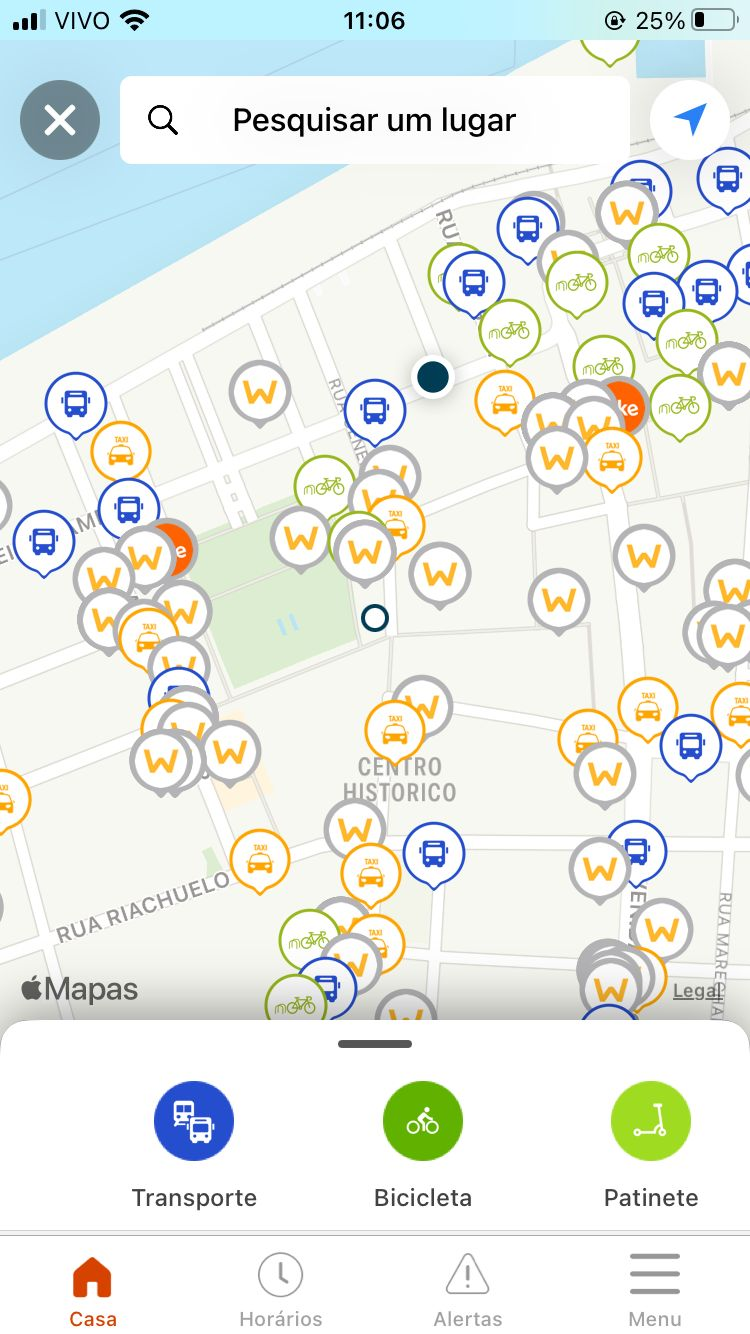Open the Legal link on the map
750x1334 pixels.
coord(696,991)
